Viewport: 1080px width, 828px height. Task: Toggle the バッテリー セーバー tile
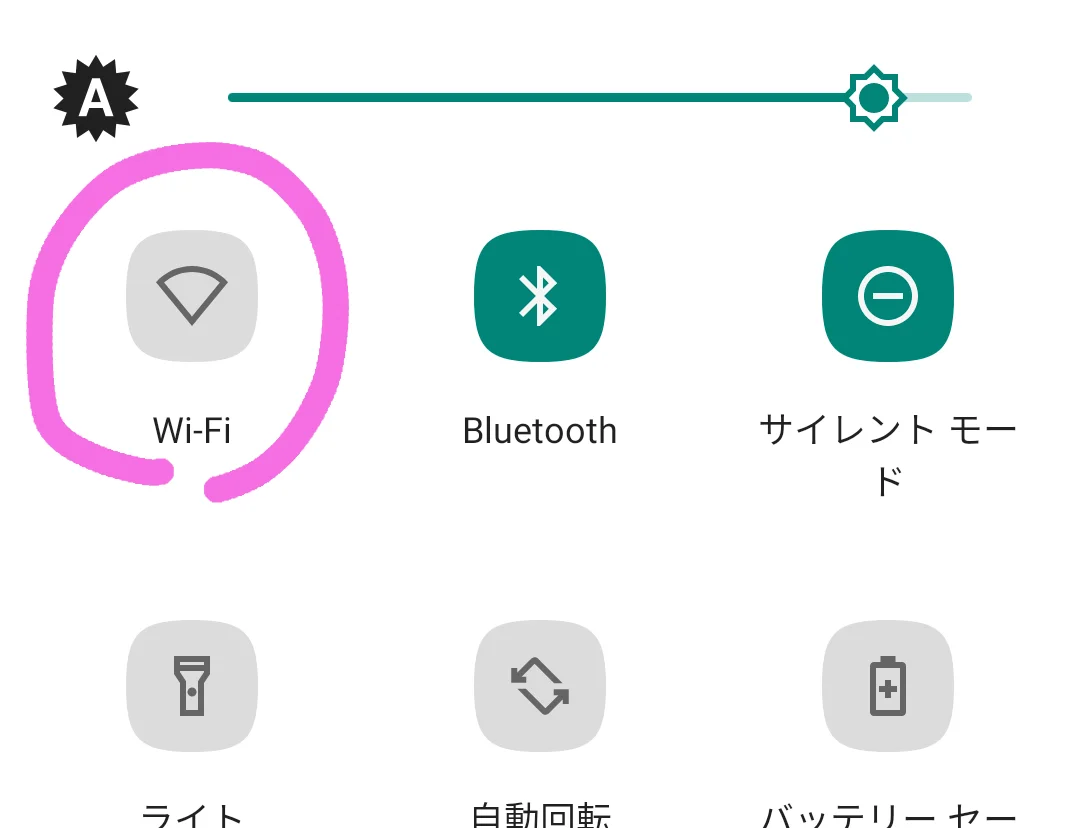[x=887, y=685]
